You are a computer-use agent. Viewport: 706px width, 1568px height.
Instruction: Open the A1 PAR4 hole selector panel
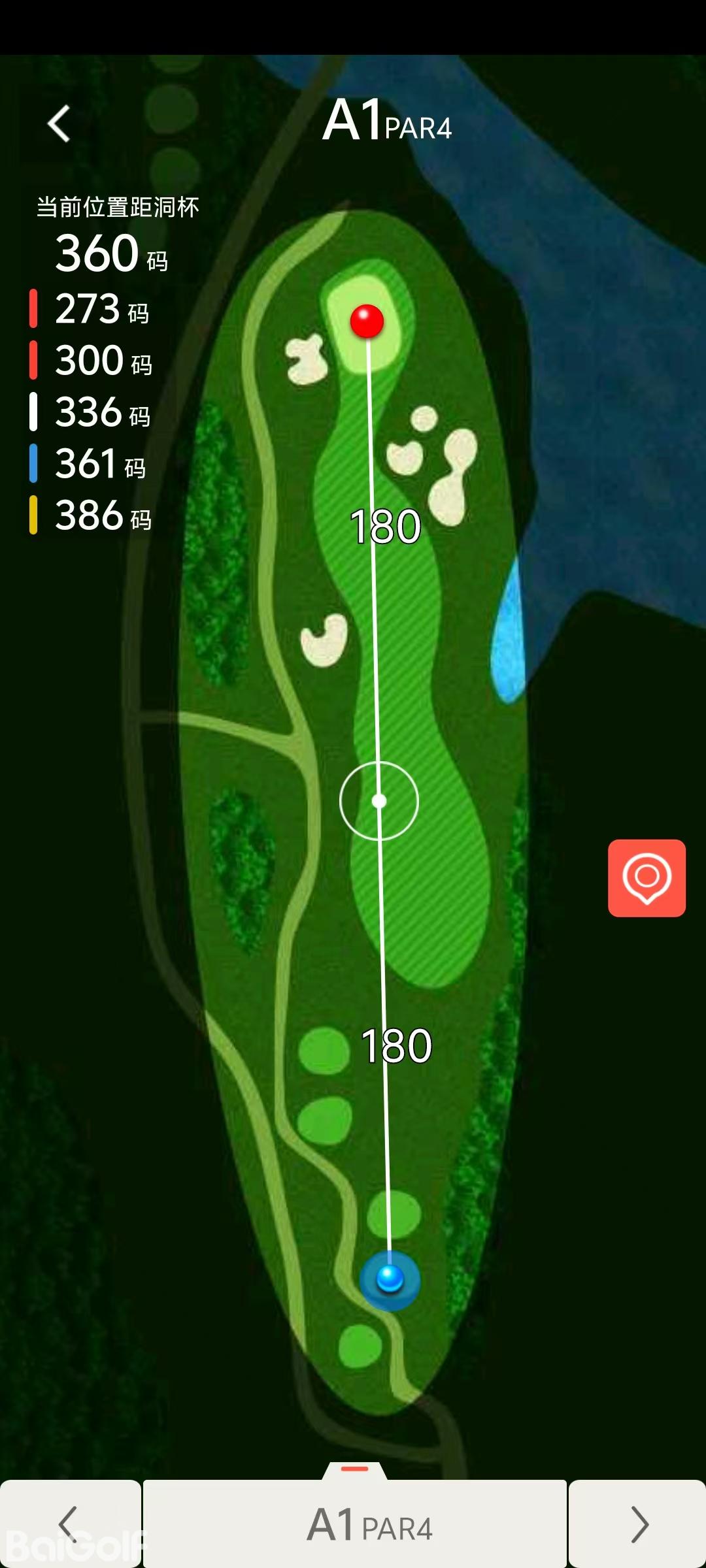point(355,1524)
